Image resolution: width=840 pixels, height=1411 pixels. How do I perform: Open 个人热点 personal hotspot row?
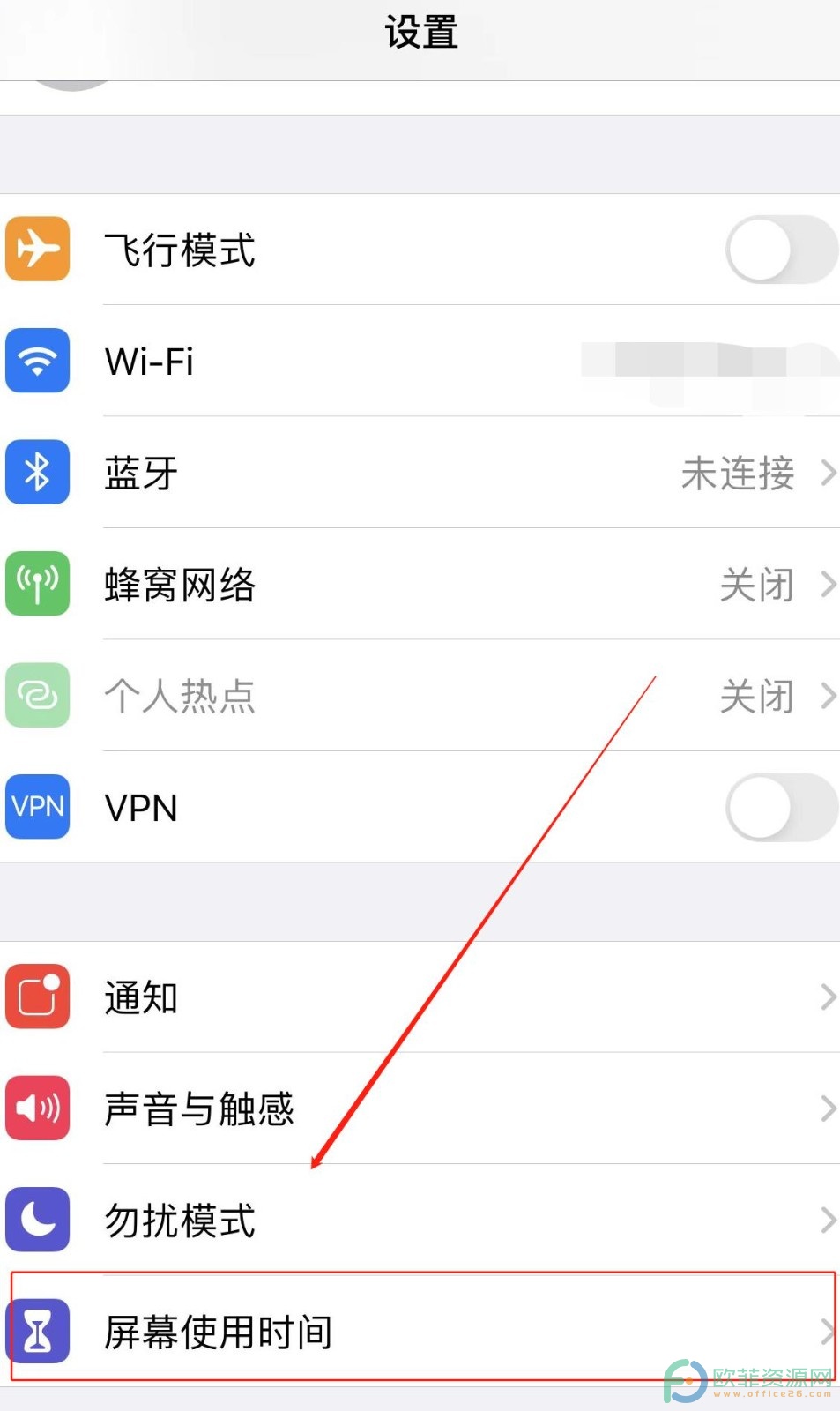point(420,696)
